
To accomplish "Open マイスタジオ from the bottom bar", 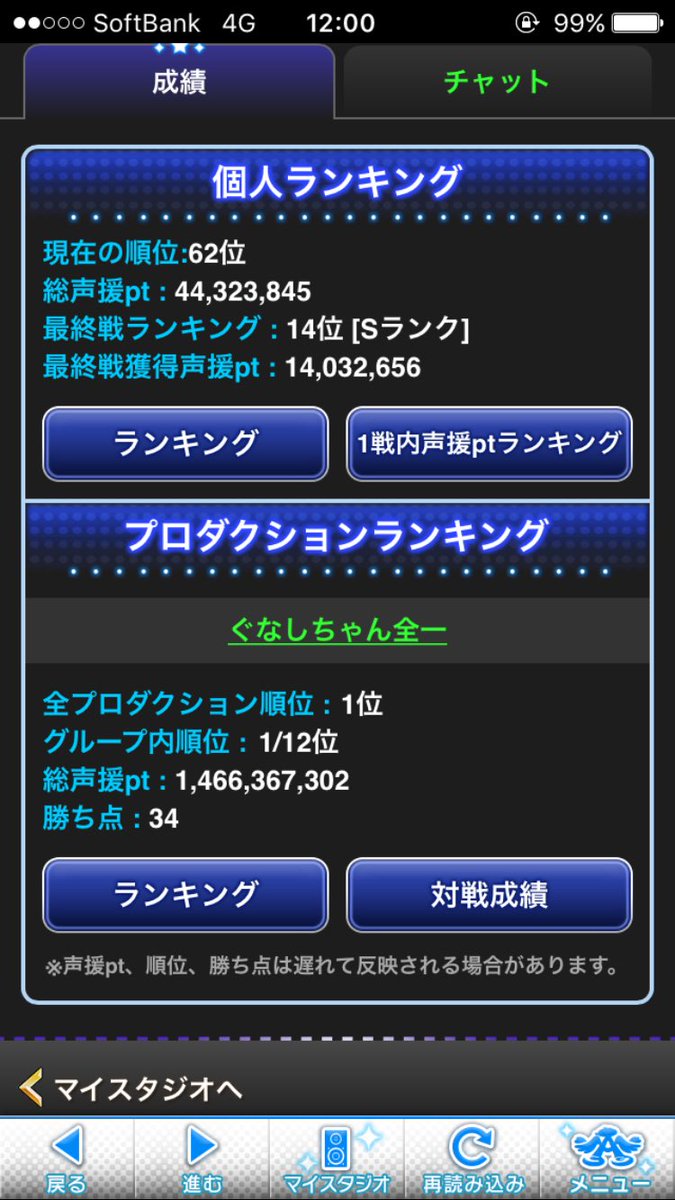I will click(x=336, y=1158).
